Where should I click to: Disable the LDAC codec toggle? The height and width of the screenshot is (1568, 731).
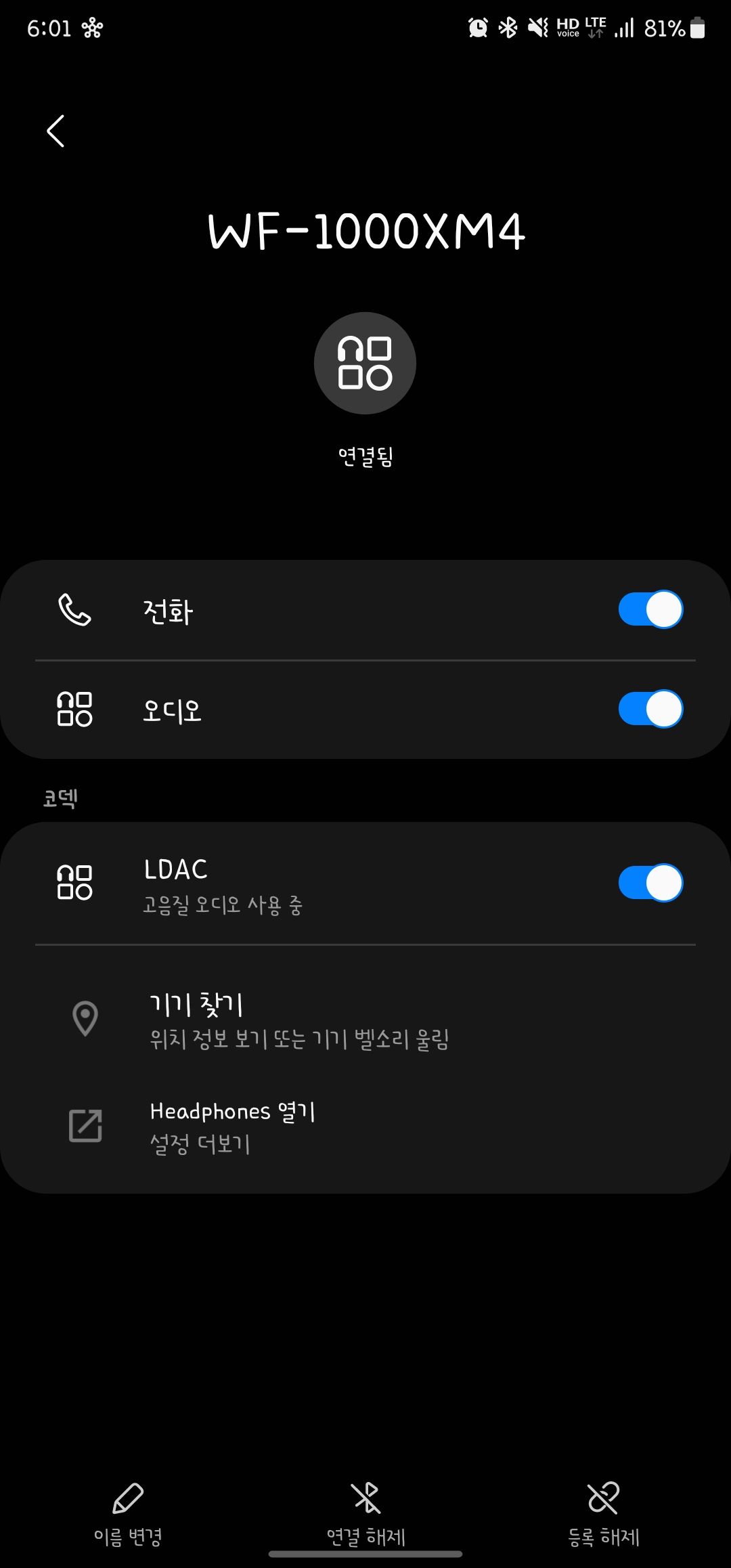(x=650, y=882)
